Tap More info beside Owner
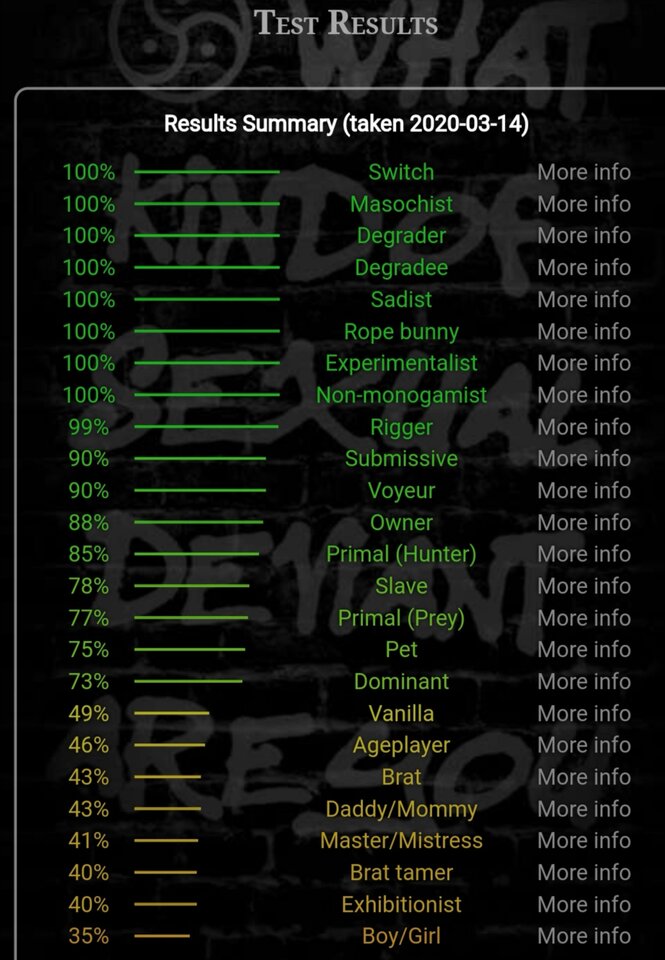The height and width of the screenshot is (960, 665). click(583, 522)
